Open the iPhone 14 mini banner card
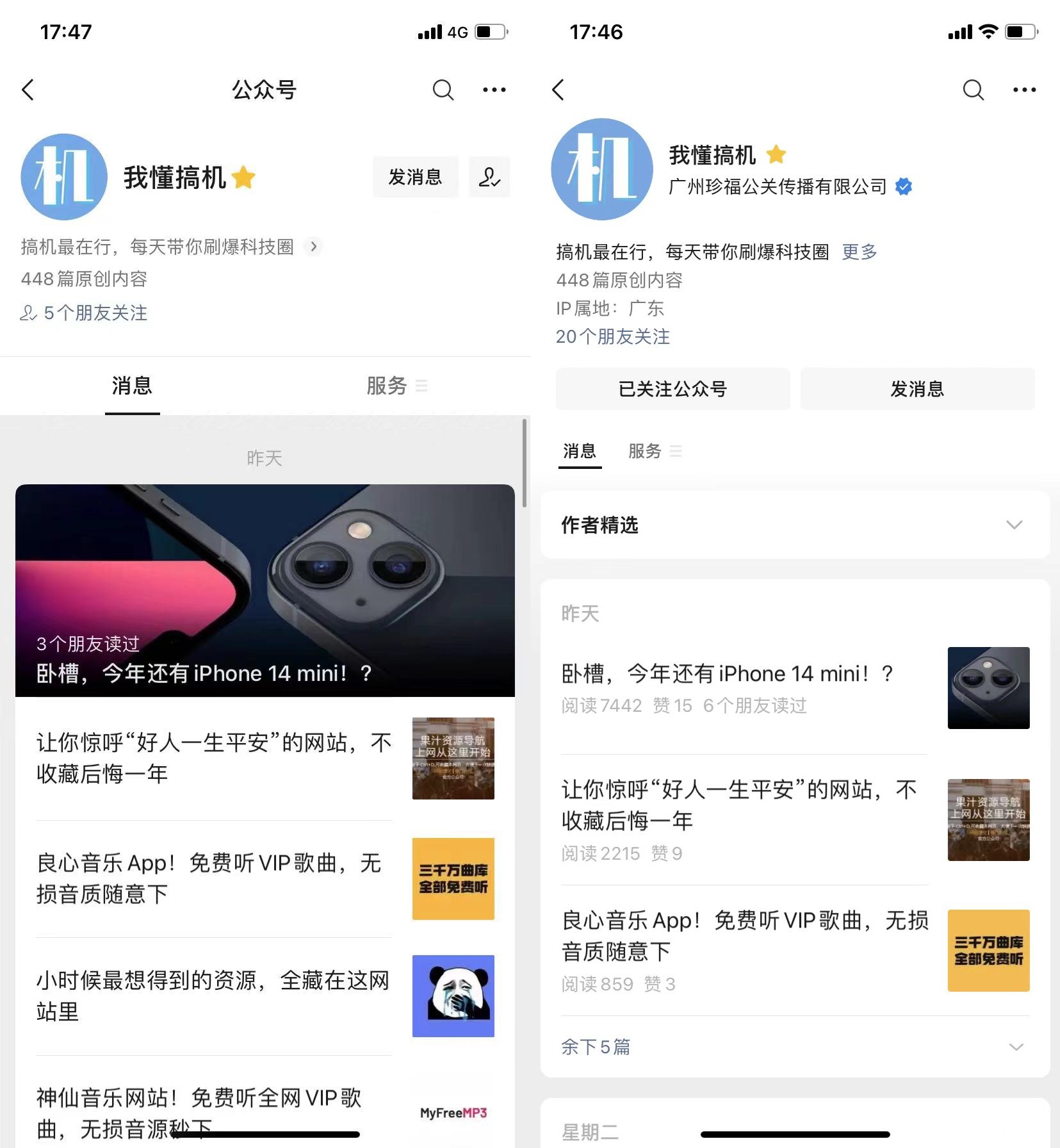The height and width of the screenshot is (1148, 1060). point(265,590)
